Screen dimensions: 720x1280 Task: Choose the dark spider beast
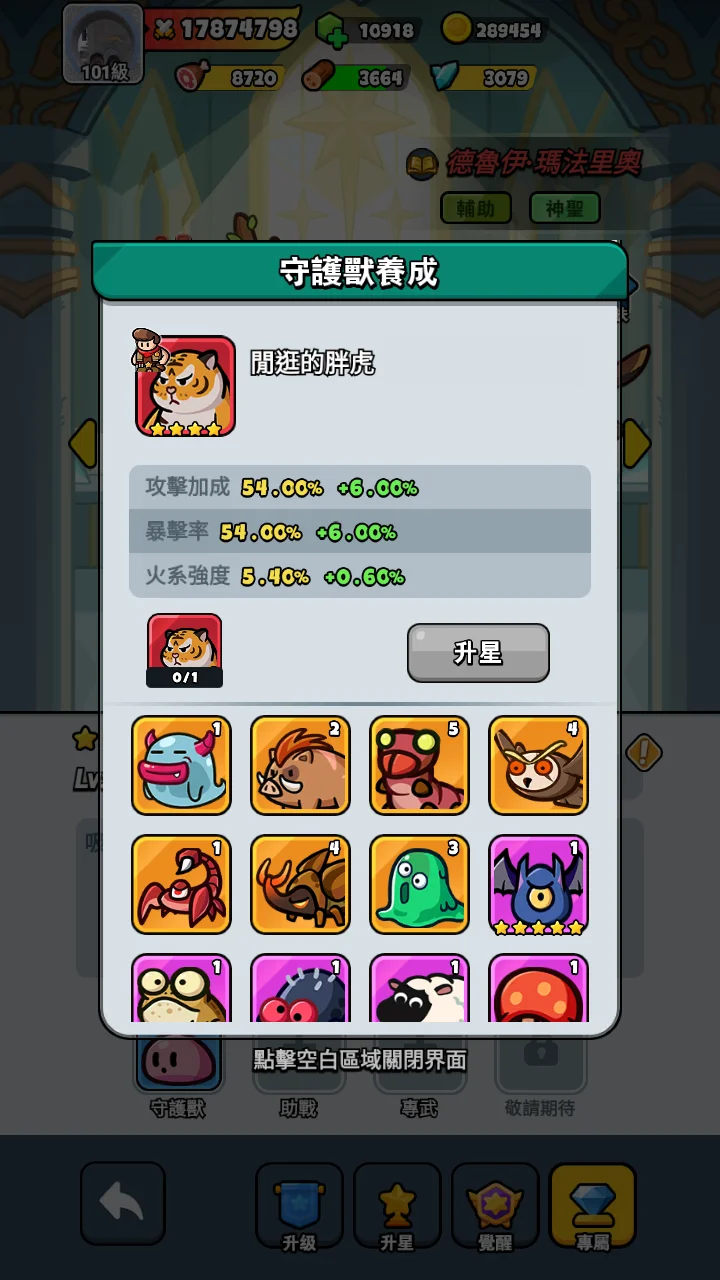tap(300, 990)
